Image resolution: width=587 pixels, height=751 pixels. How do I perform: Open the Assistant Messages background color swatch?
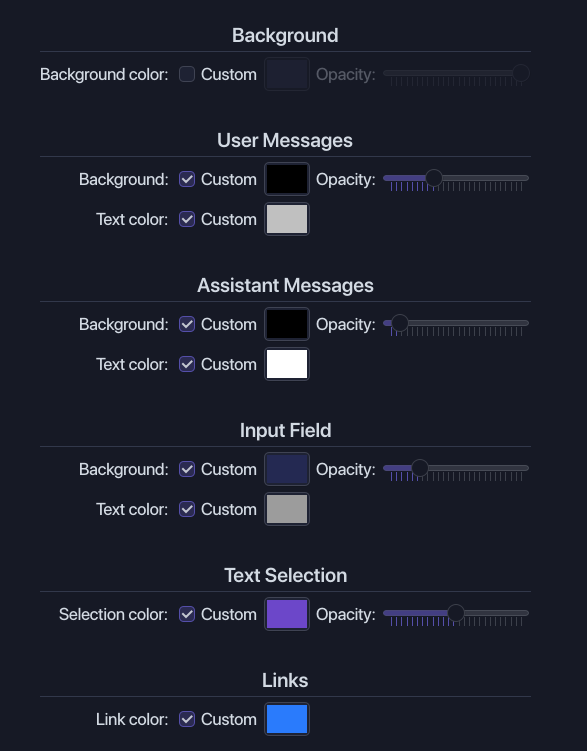click(287, 324)
